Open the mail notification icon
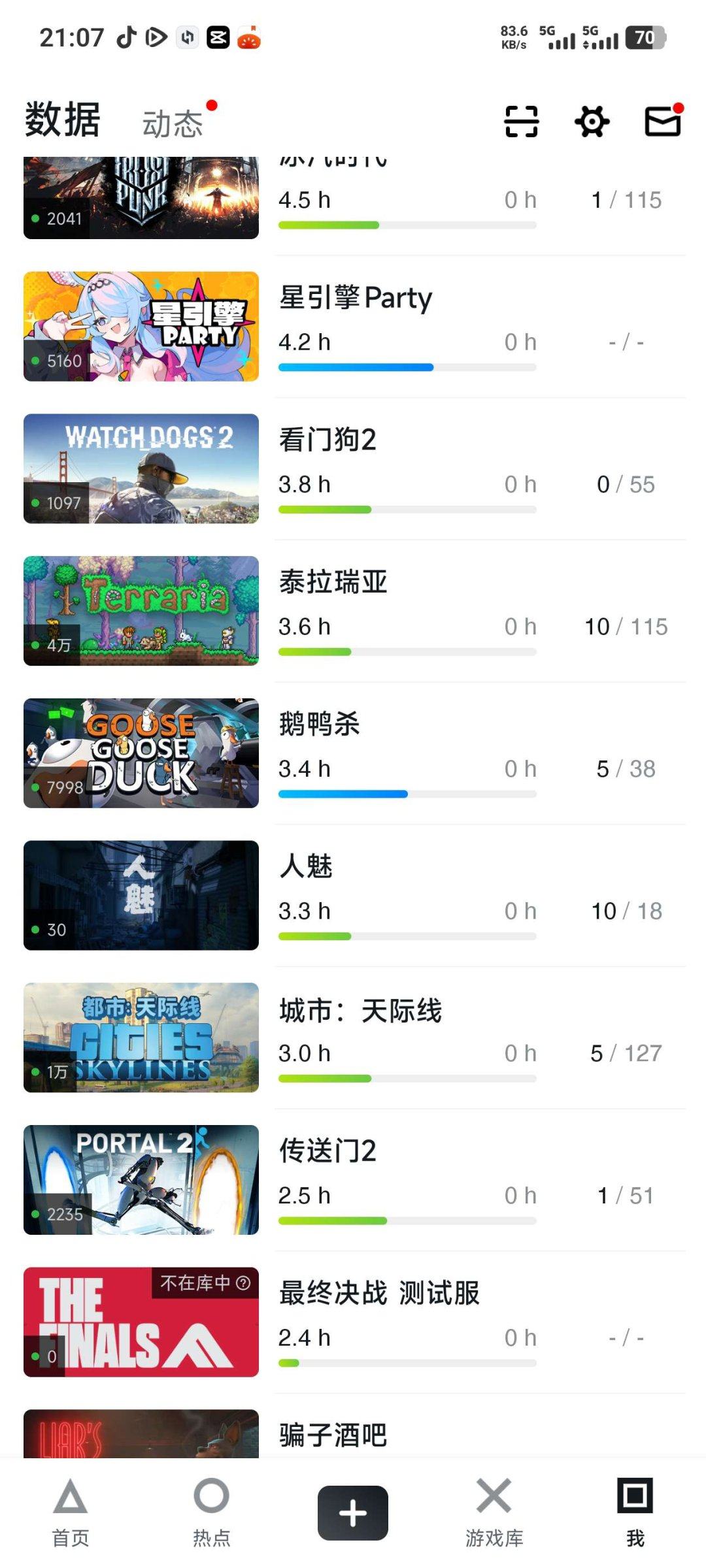706x1568 pixels. pos(662,122)
